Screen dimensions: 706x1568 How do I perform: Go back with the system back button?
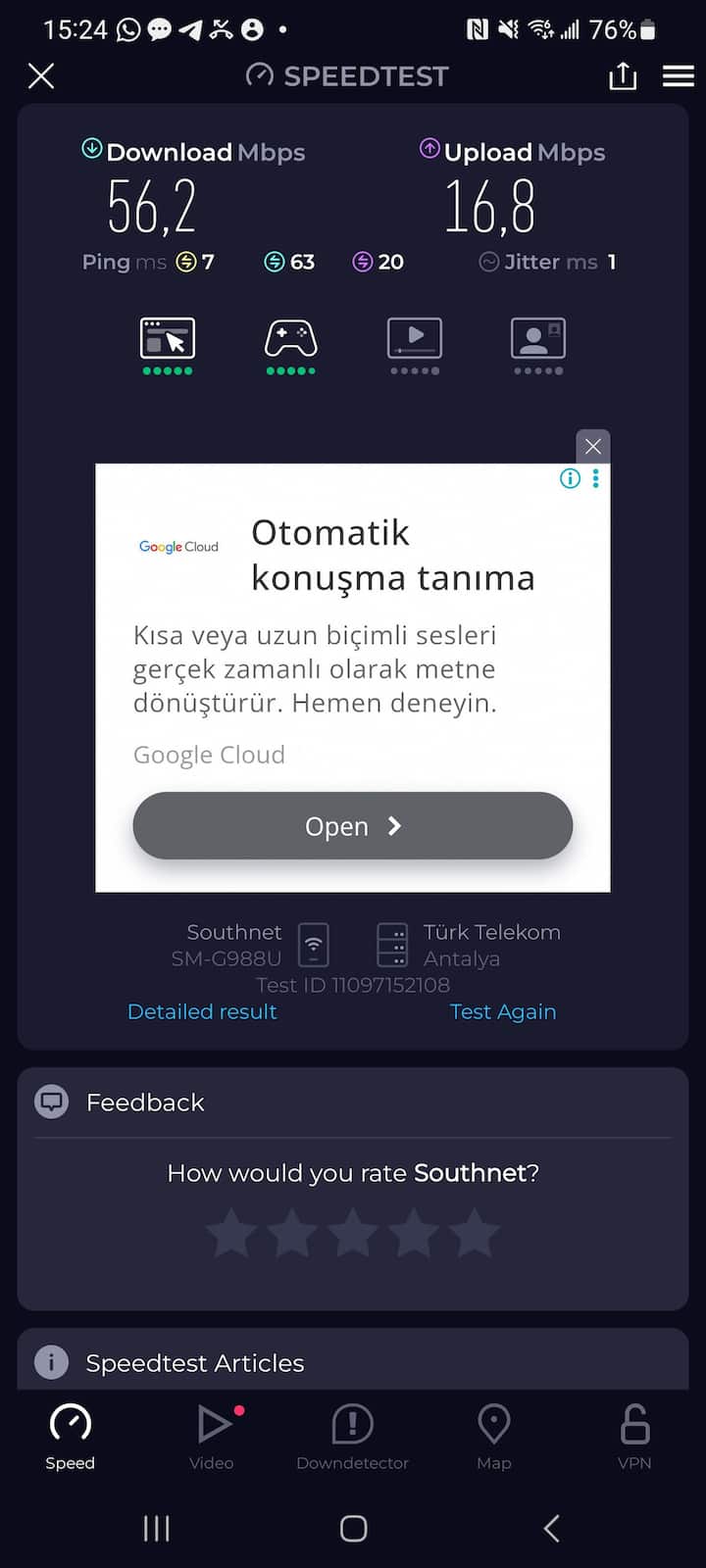tap(551, 1528)
